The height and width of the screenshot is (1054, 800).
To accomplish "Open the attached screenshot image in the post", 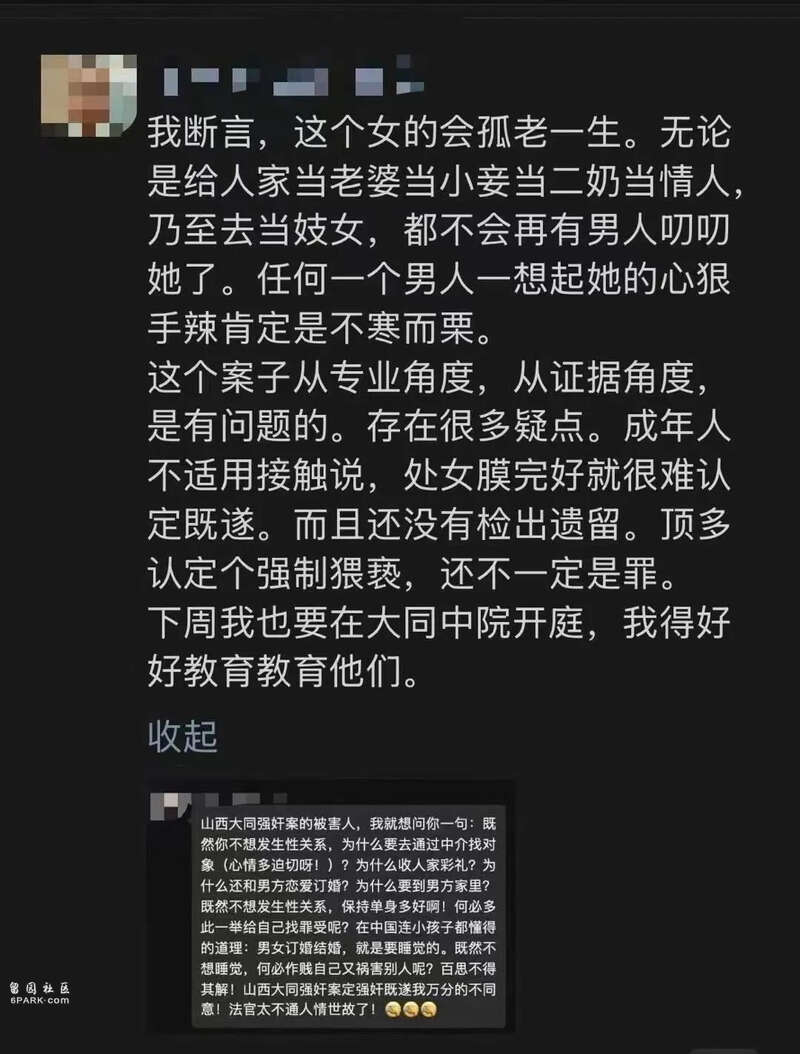I will (x=330, y=908).
